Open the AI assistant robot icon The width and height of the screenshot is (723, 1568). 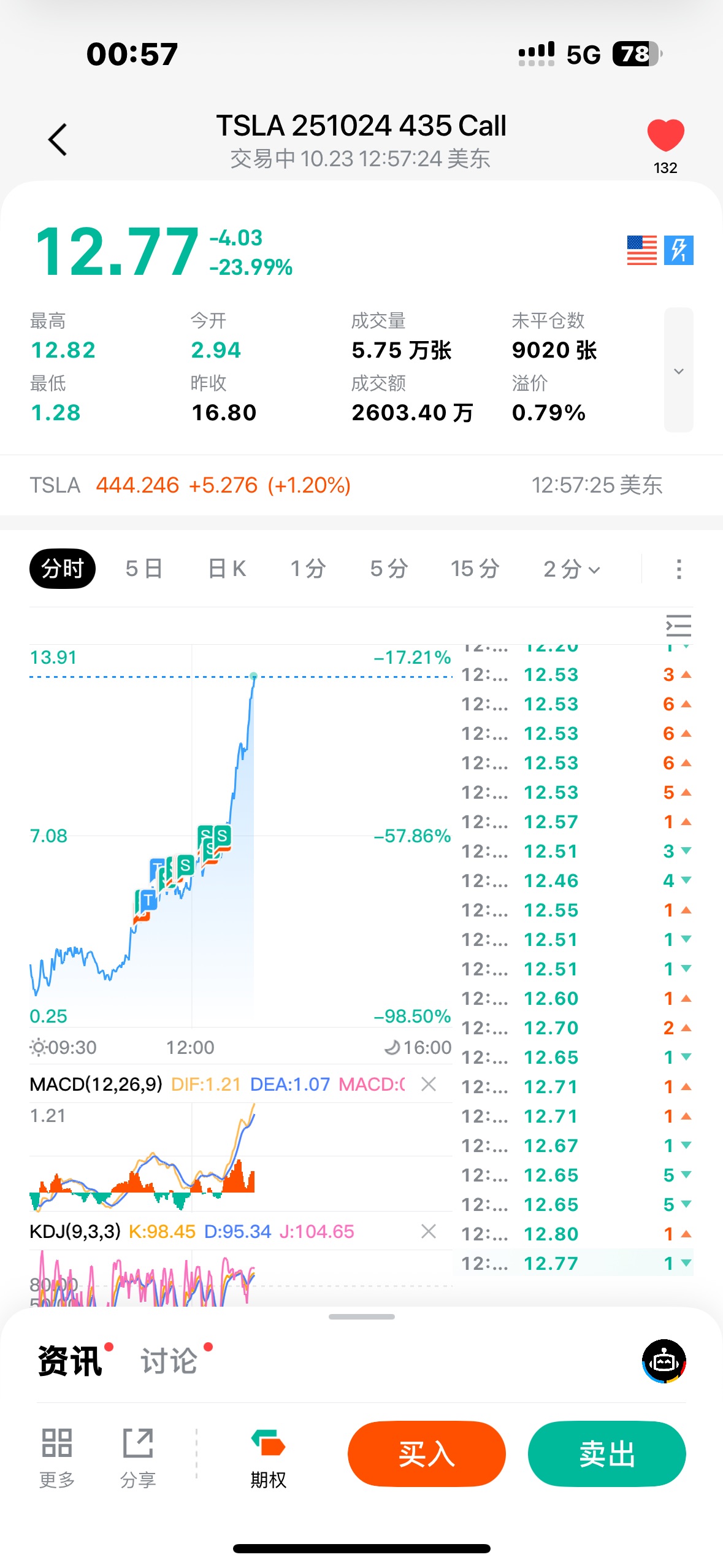[664, 1361]
